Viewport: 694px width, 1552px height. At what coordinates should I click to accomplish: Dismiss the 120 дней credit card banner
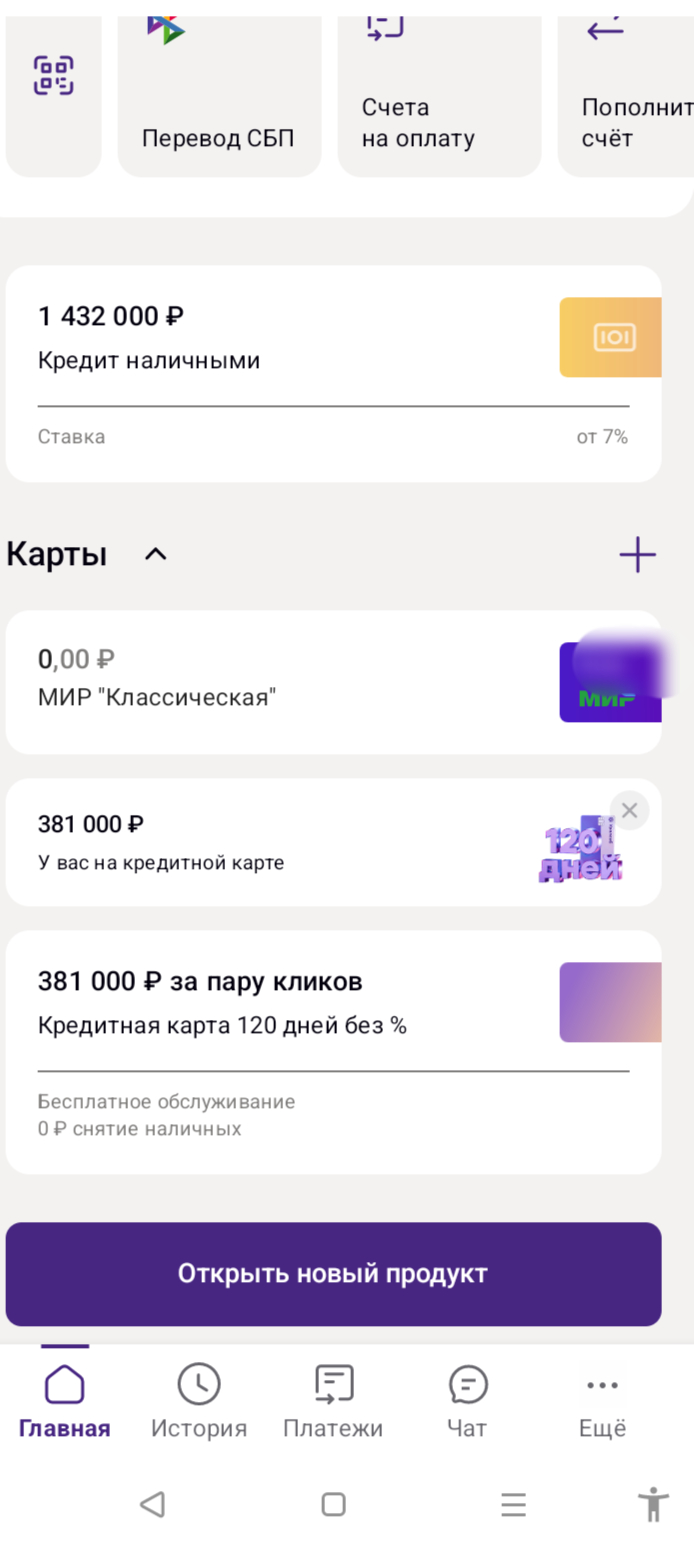(x=629, y=811)
